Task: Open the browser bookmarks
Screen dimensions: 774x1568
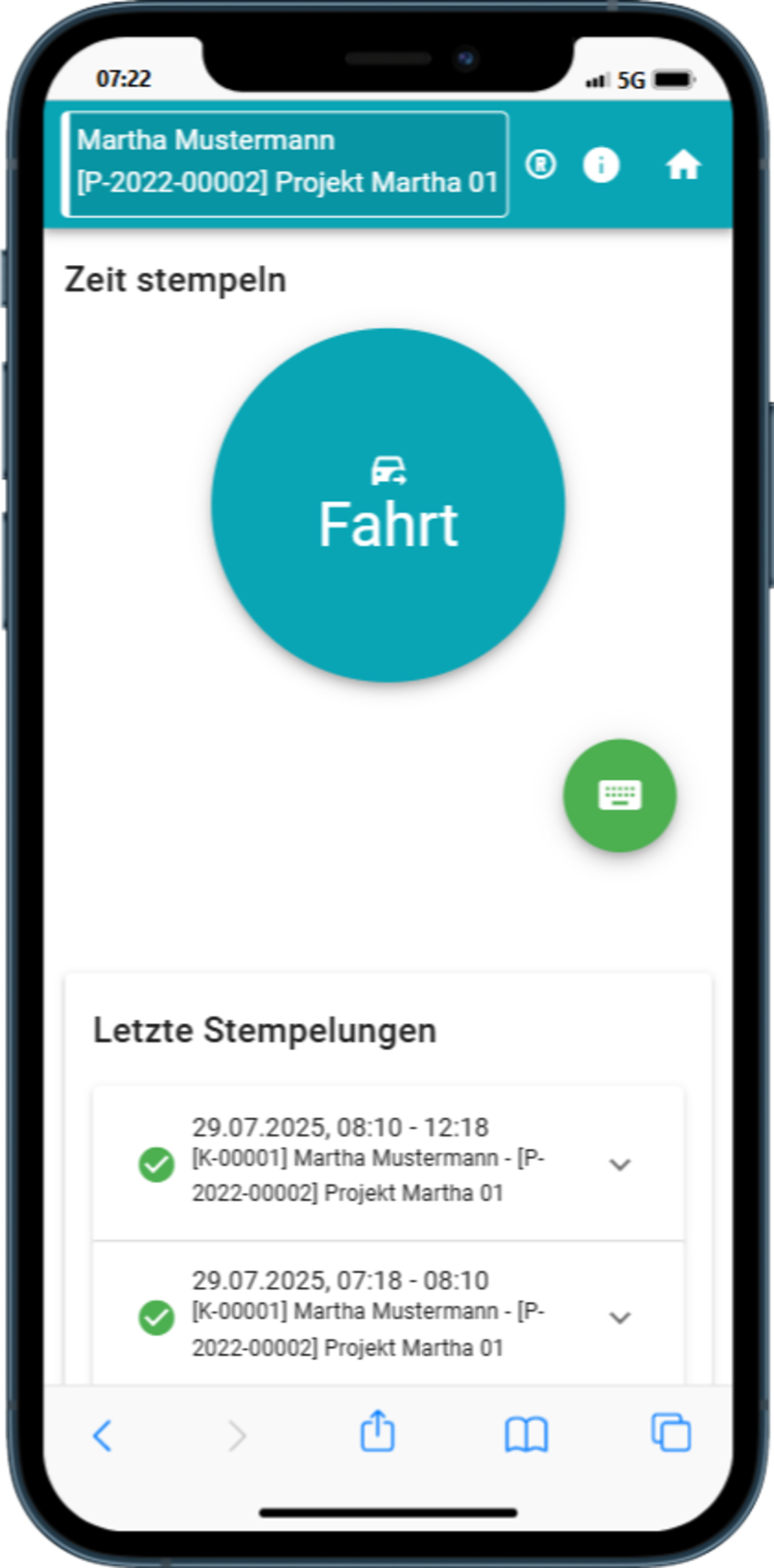Action: pyautogui.click(x=526, y=1434)
